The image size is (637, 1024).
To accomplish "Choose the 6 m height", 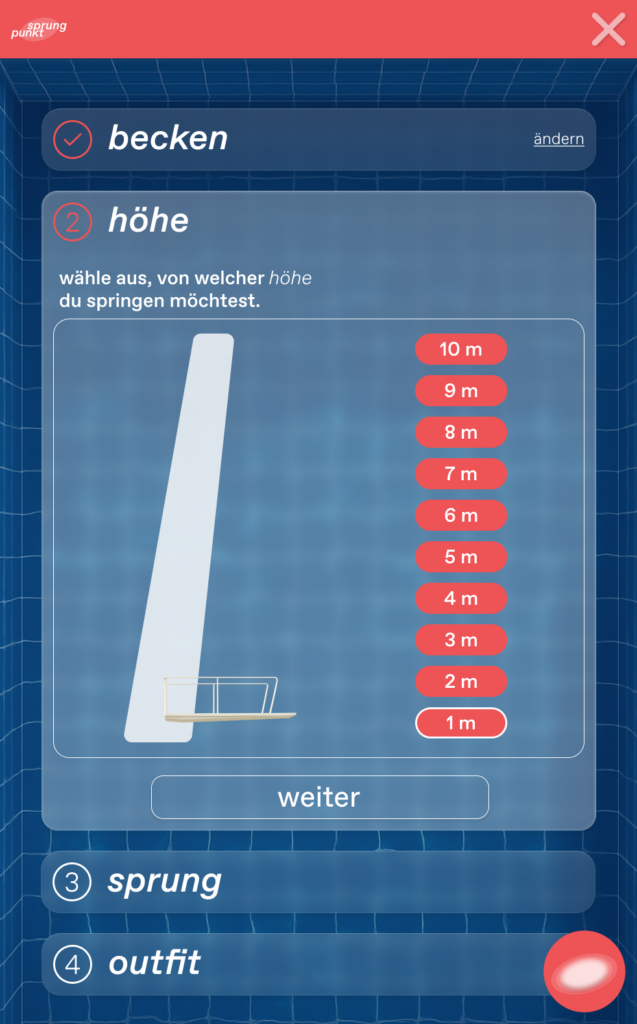I will coord(461,515).
